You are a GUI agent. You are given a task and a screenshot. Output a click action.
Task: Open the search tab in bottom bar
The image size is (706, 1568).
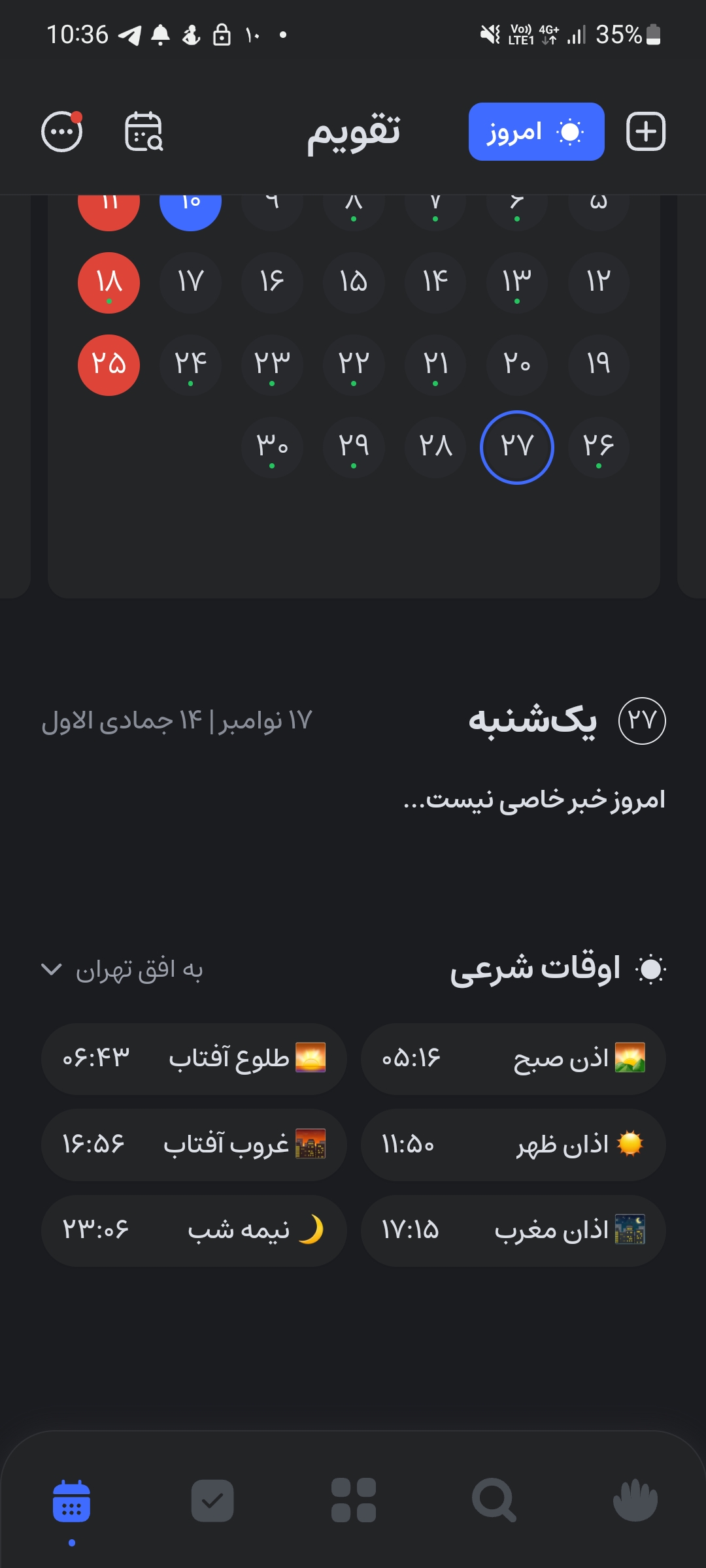(494, 1501)
